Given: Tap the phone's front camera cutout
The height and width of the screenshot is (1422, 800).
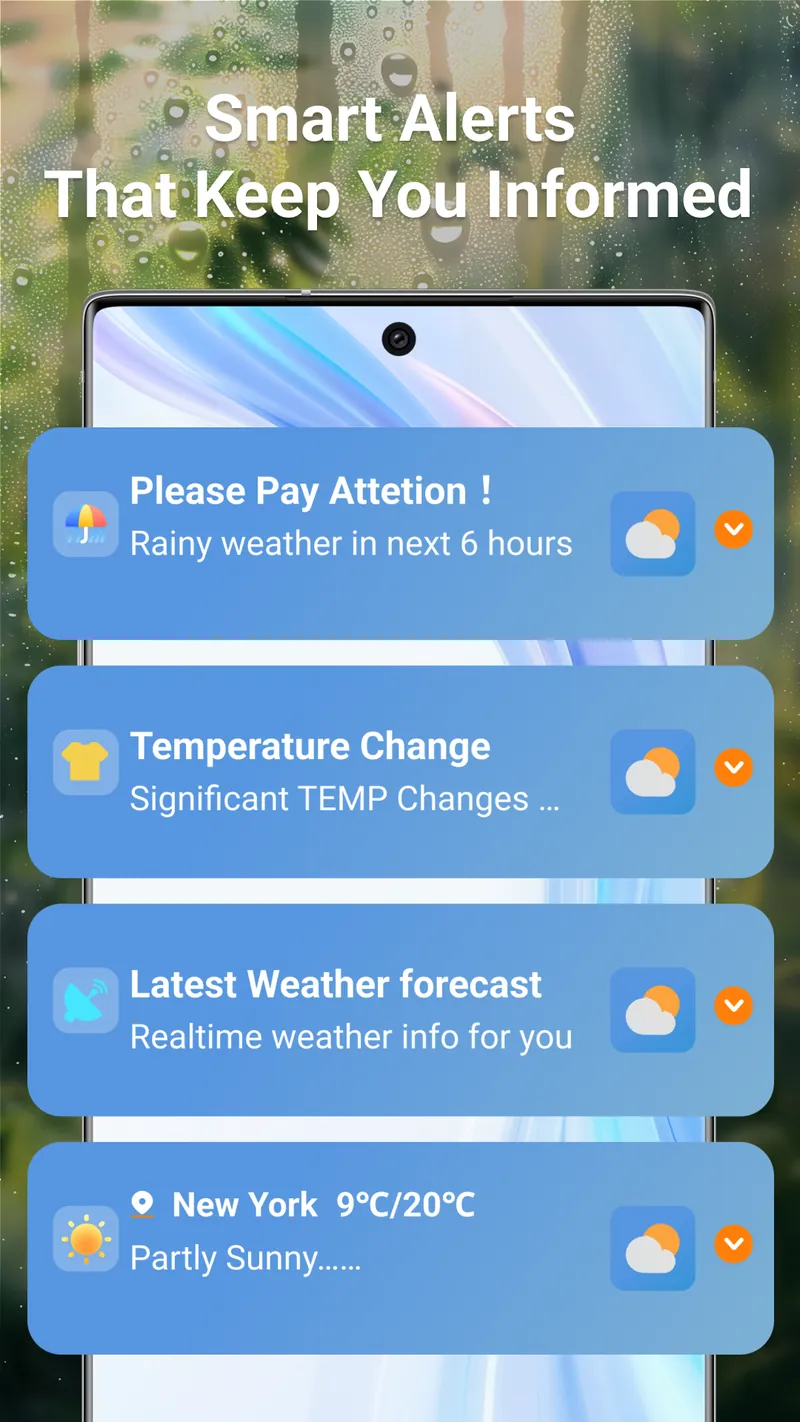Looking at the screenshot, I should point(400,340).
